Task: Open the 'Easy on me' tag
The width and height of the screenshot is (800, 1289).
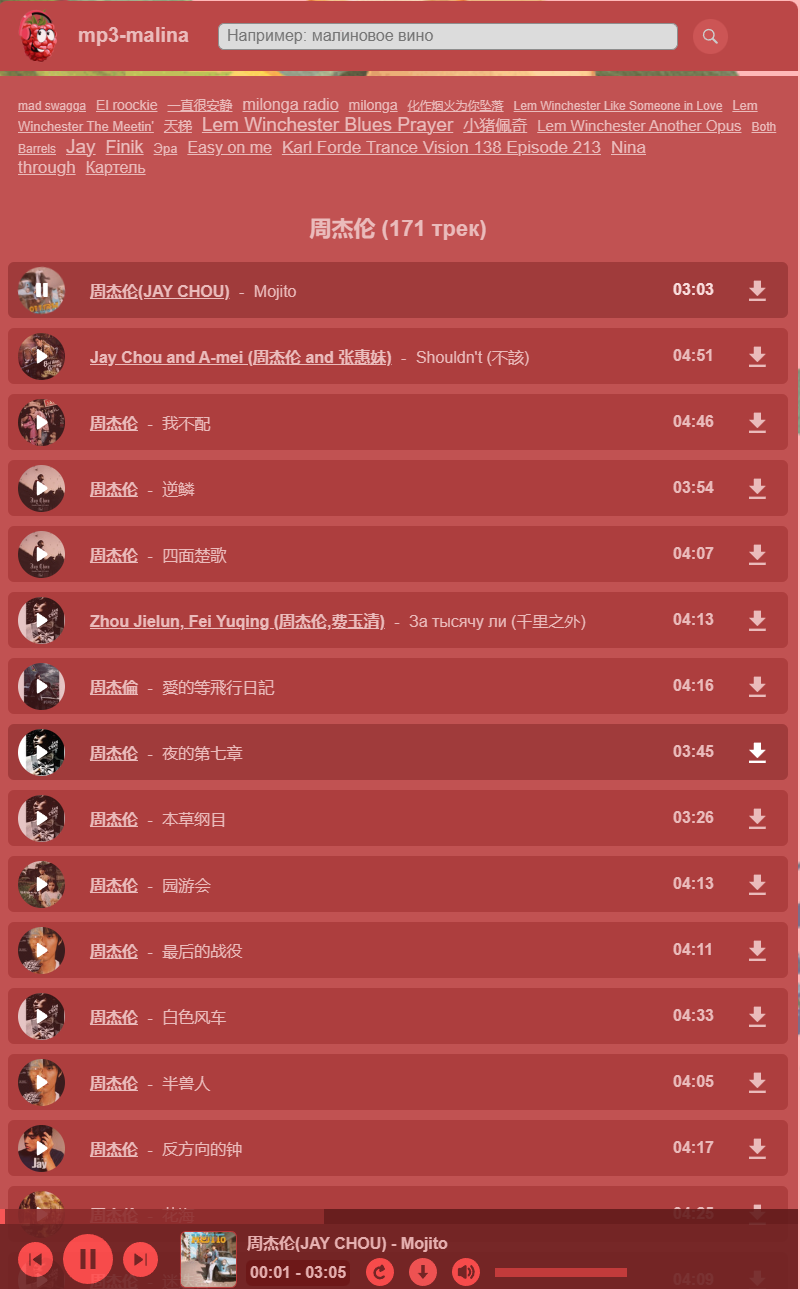Action: pyautogui.click(x=229, y=147)
